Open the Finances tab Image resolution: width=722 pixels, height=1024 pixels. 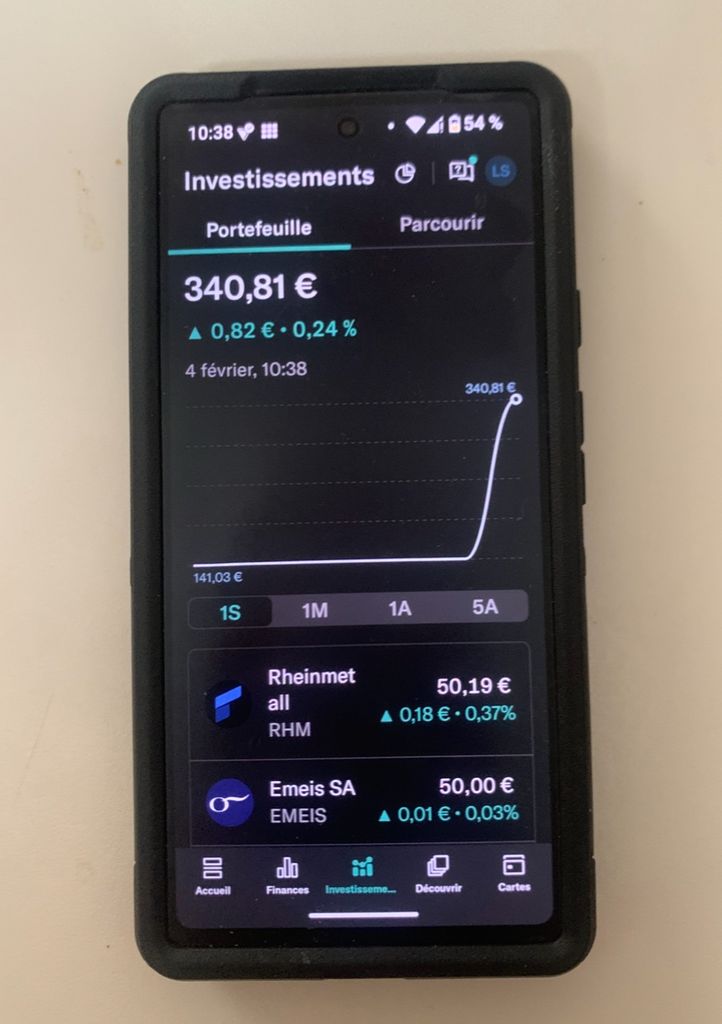(x=287, y=874)
